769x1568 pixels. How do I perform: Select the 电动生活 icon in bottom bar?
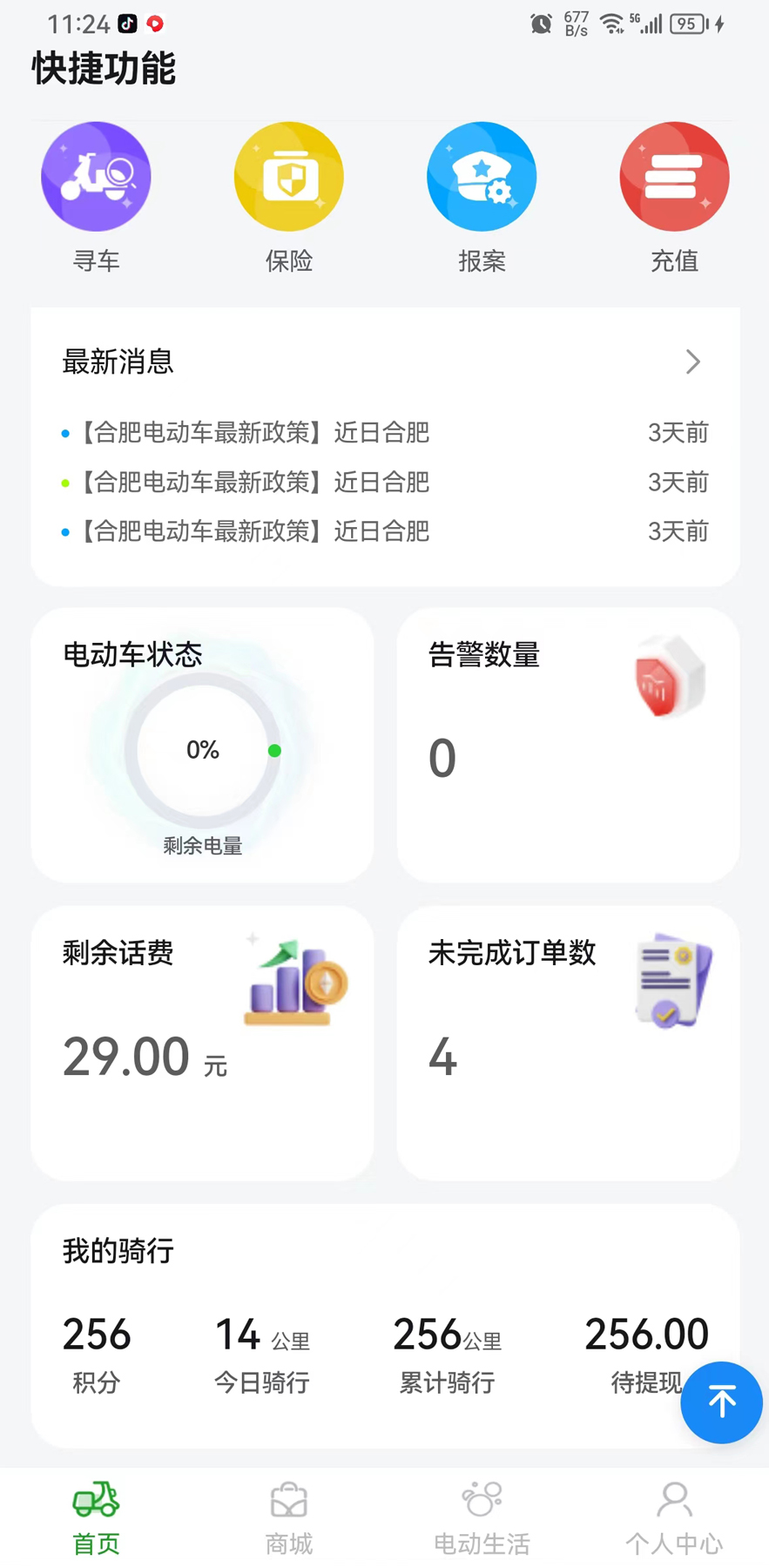point(481,1516)
